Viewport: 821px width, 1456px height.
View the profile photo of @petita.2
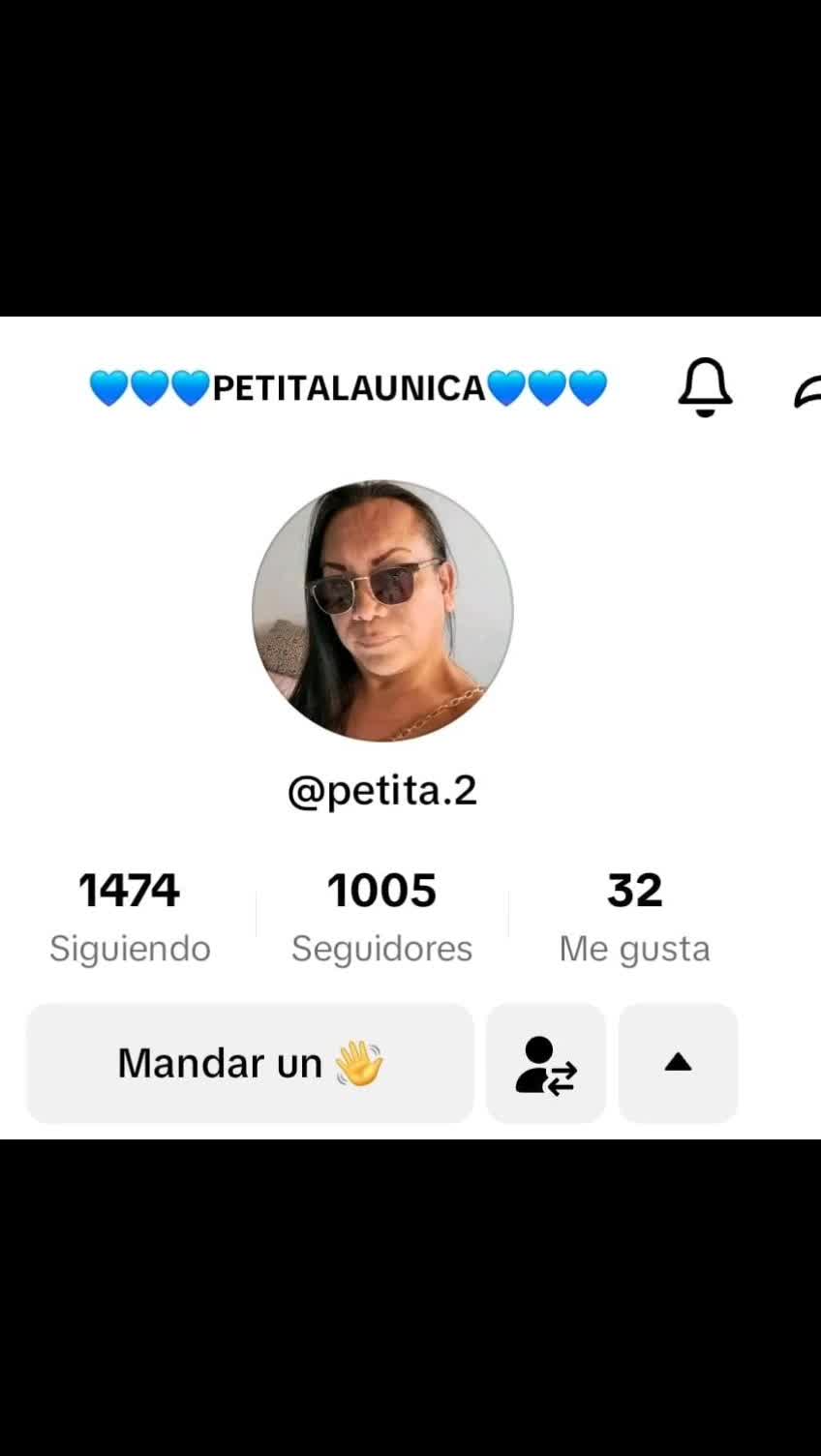point(382,611)
